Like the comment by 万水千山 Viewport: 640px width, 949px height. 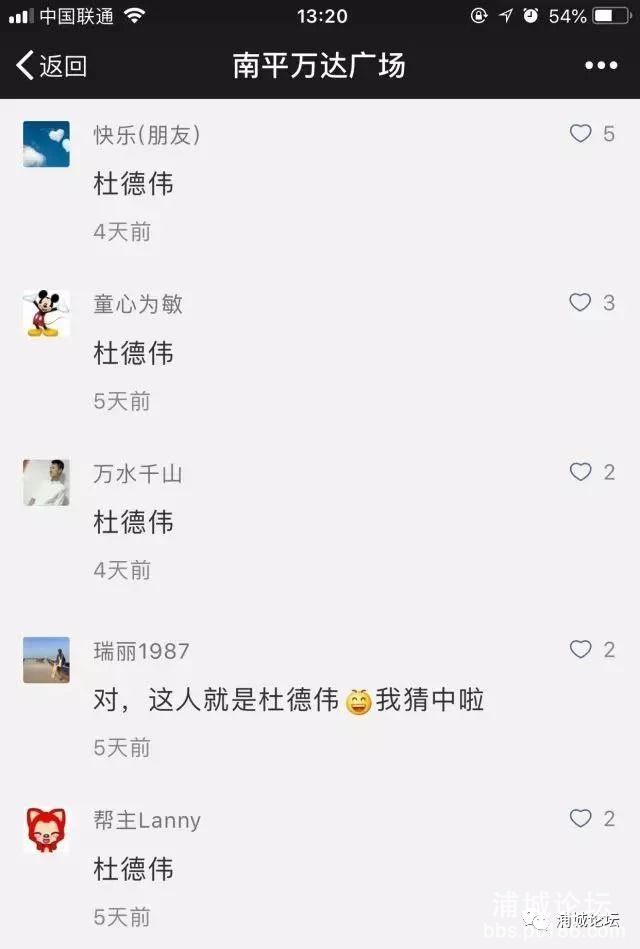(581, 472)
